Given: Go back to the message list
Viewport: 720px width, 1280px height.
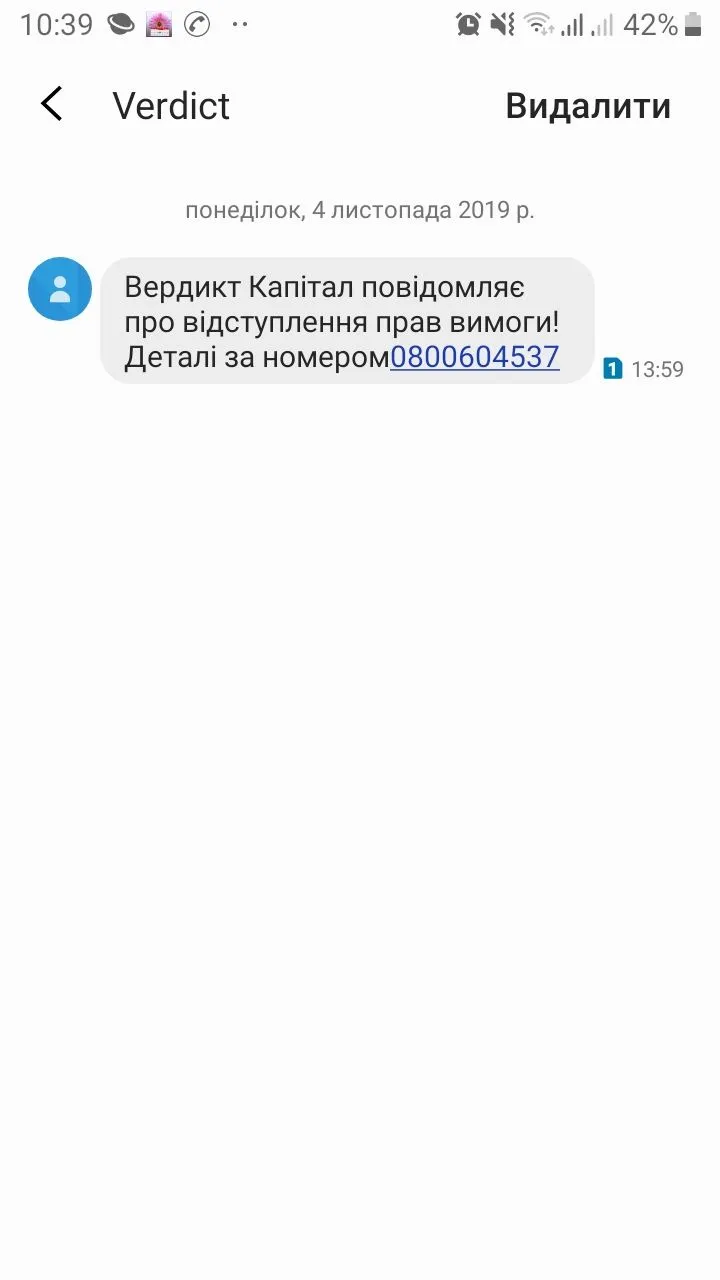Looking at the screenshot, I should 52,105.
